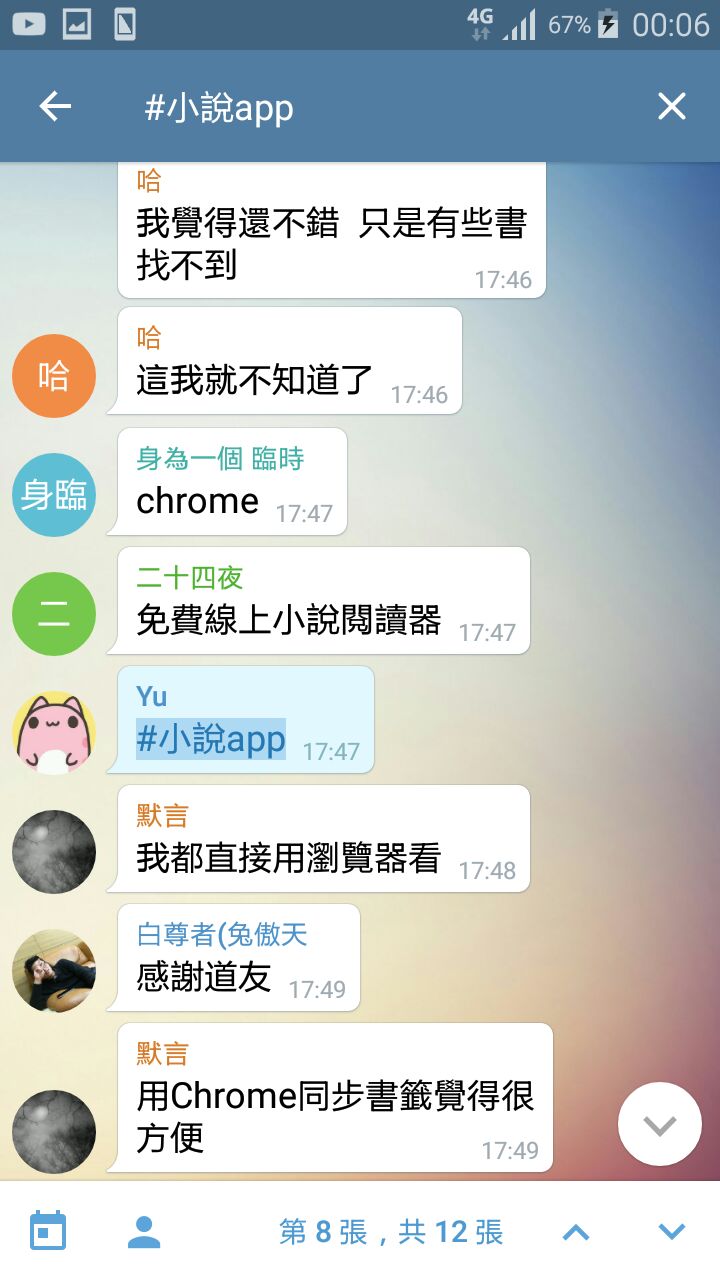Viewport: 720px width, 1280px height.
Task: Open 二十四夜's green avatar
Action: coord(54,614)
